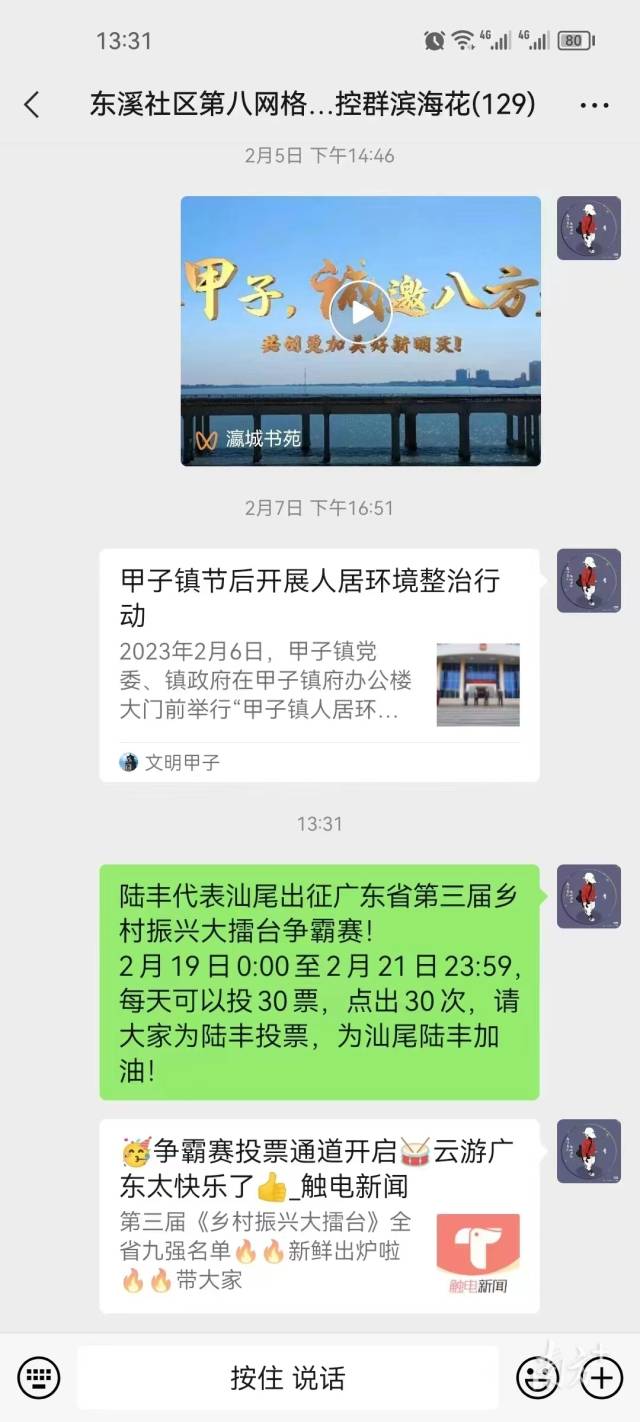Switch to keyboard text input
This screenshot has height=1422, width=640.
pos(39,1378)
